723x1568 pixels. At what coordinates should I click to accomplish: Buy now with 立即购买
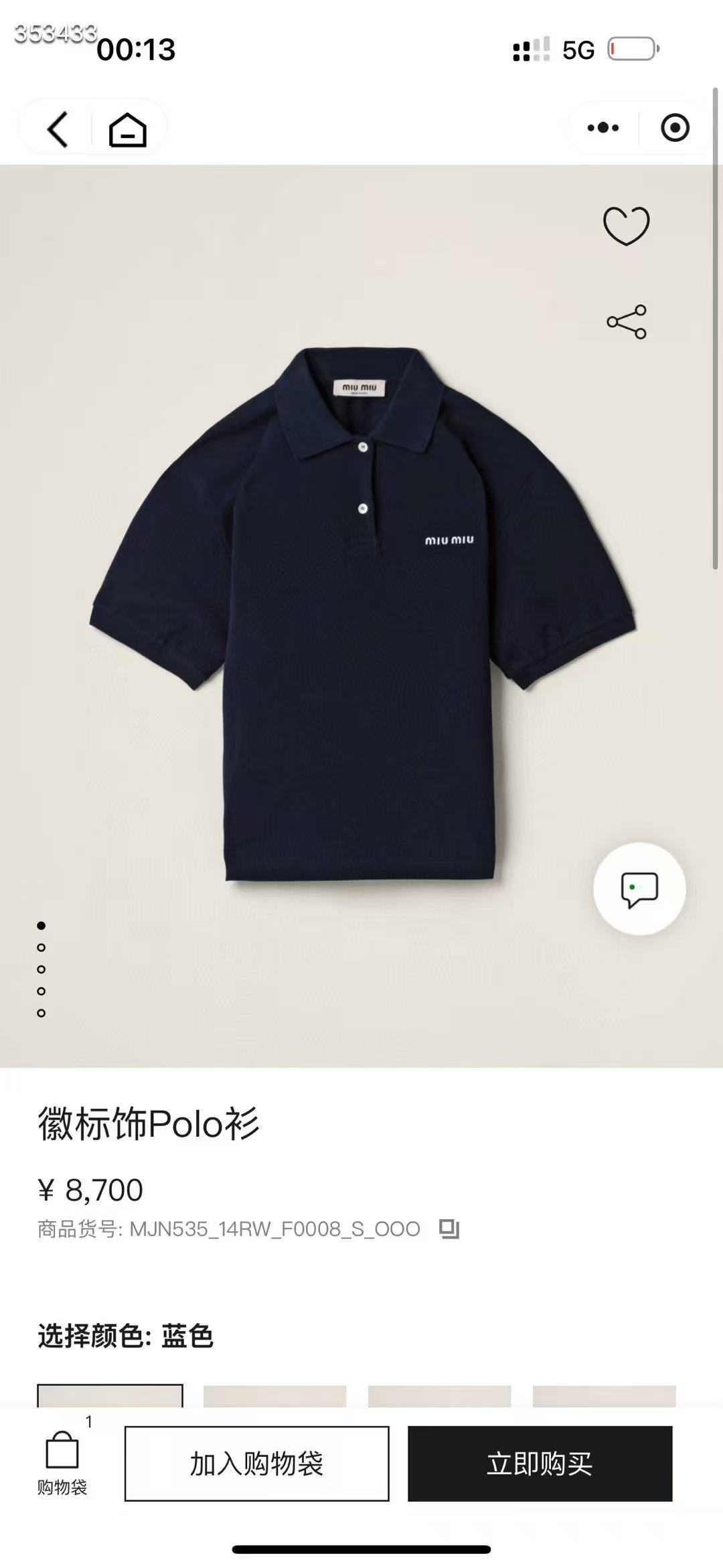pos(540,1464)
